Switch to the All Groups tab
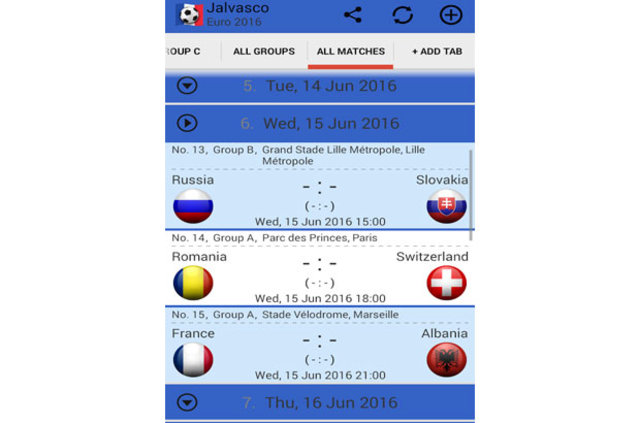Screen dimensions: 640x423 (264, 51)
